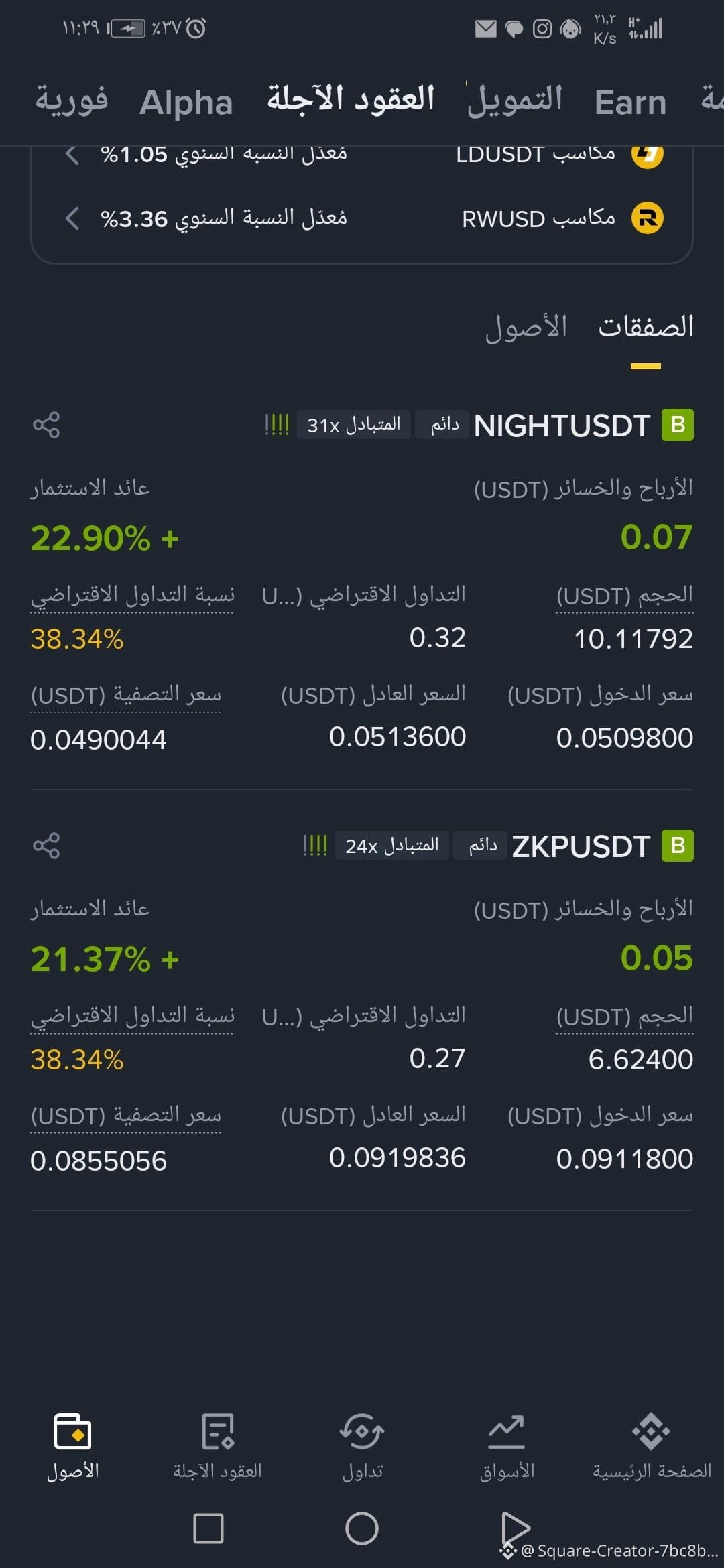
Task: Share the NIGHTUSDT position
Action: [x=46, y=425]
